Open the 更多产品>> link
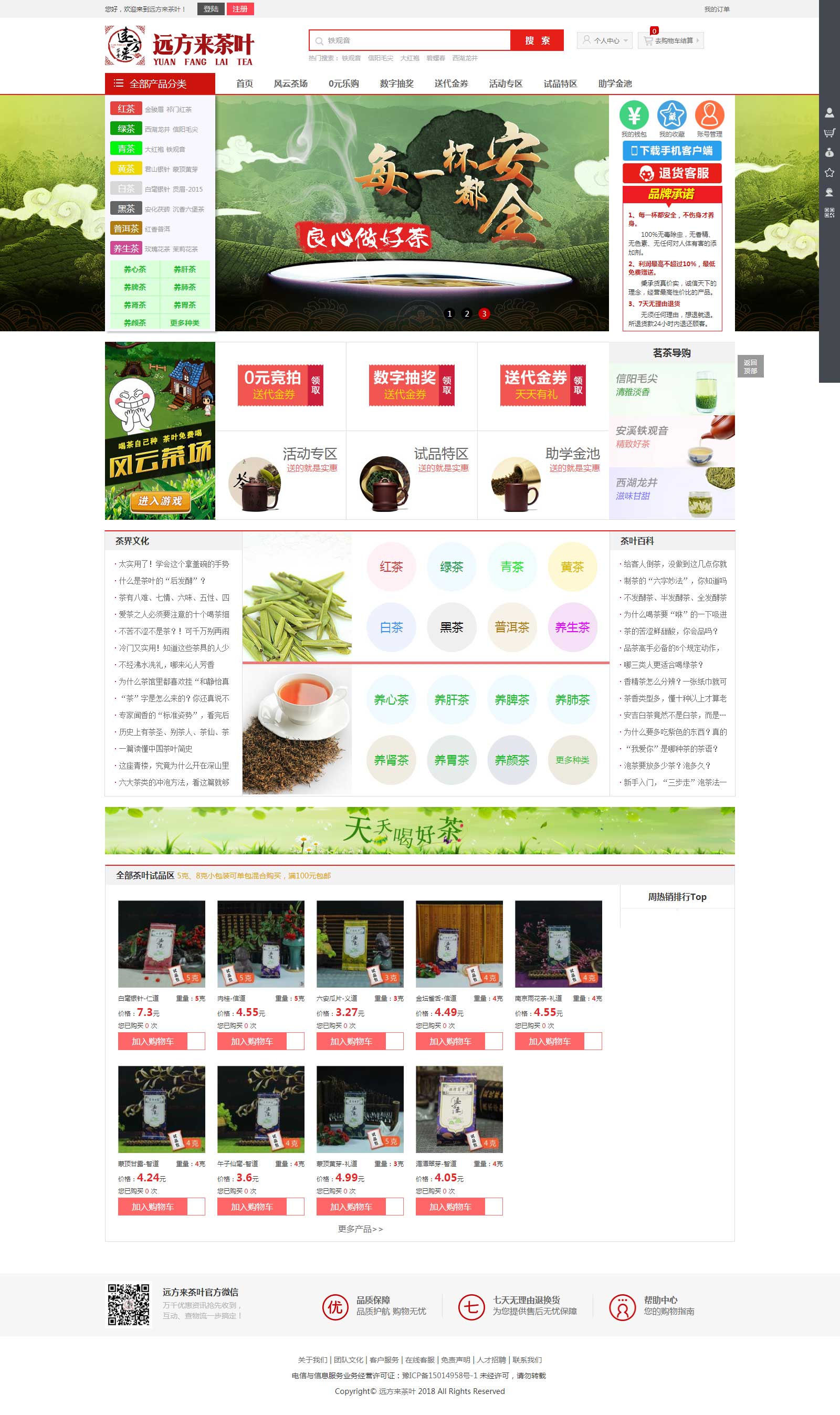Image resolution: width=840 pixels, height=1415 pixels. pyautogui.click(x=360, y=1229)
